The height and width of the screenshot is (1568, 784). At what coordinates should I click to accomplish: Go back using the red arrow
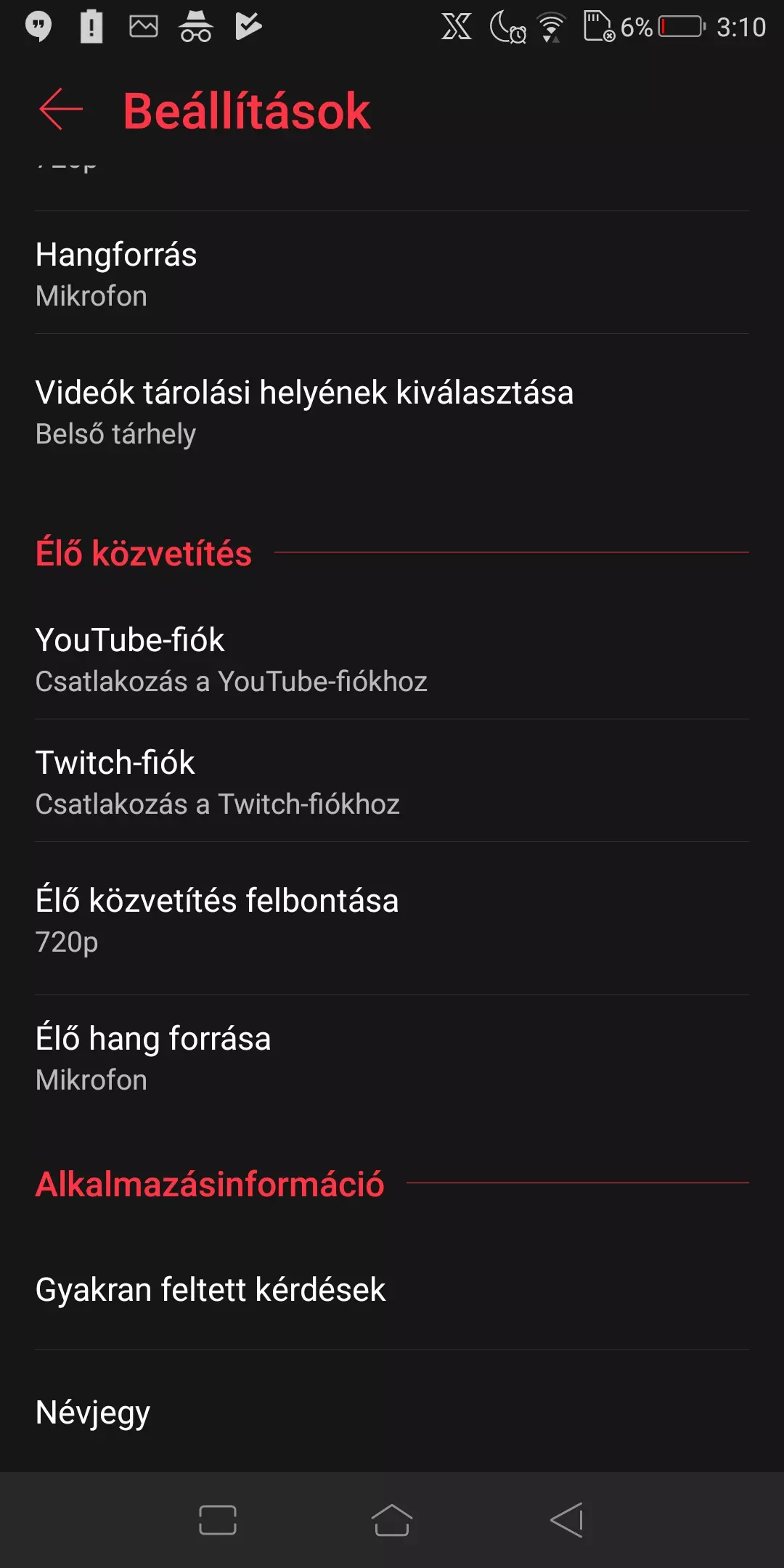coord(61,110)
